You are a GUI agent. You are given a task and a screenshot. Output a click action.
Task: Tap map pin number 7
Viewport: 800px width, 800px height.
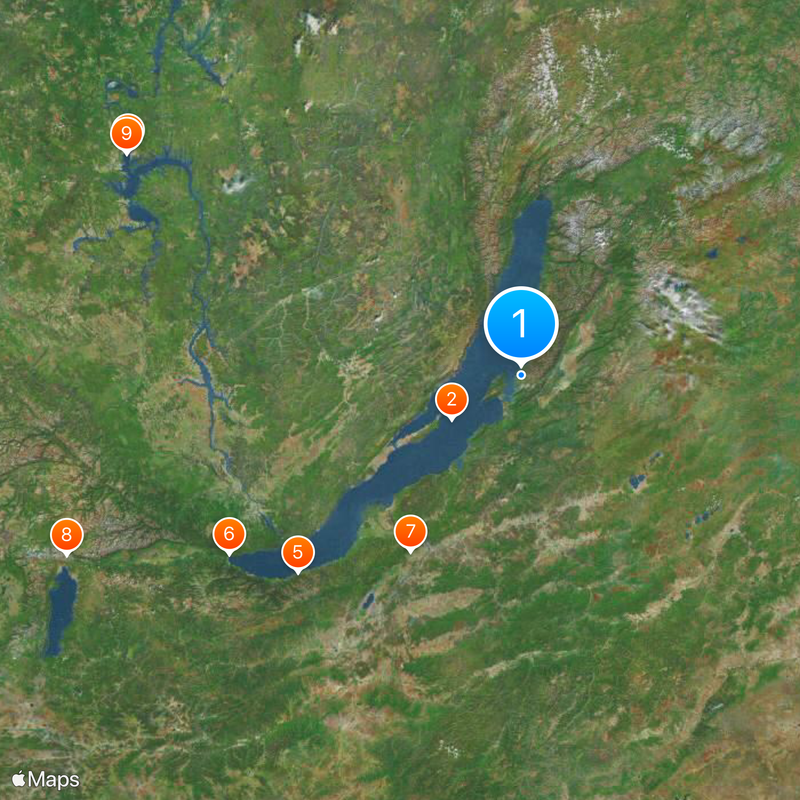[410, 532]
